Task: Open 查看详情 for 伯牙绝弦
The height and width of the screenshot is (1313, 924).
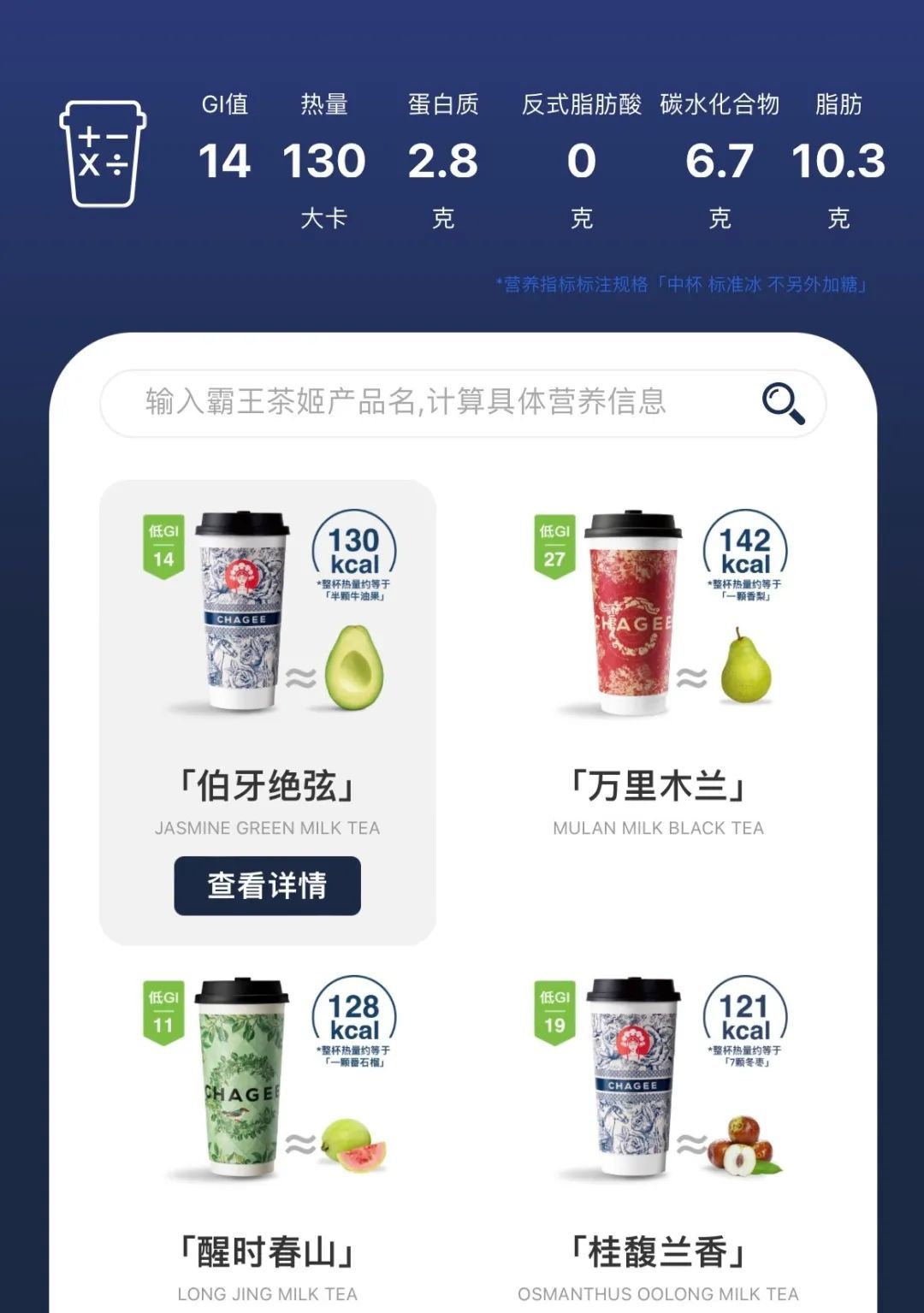Action: click(x=267, y=885)
